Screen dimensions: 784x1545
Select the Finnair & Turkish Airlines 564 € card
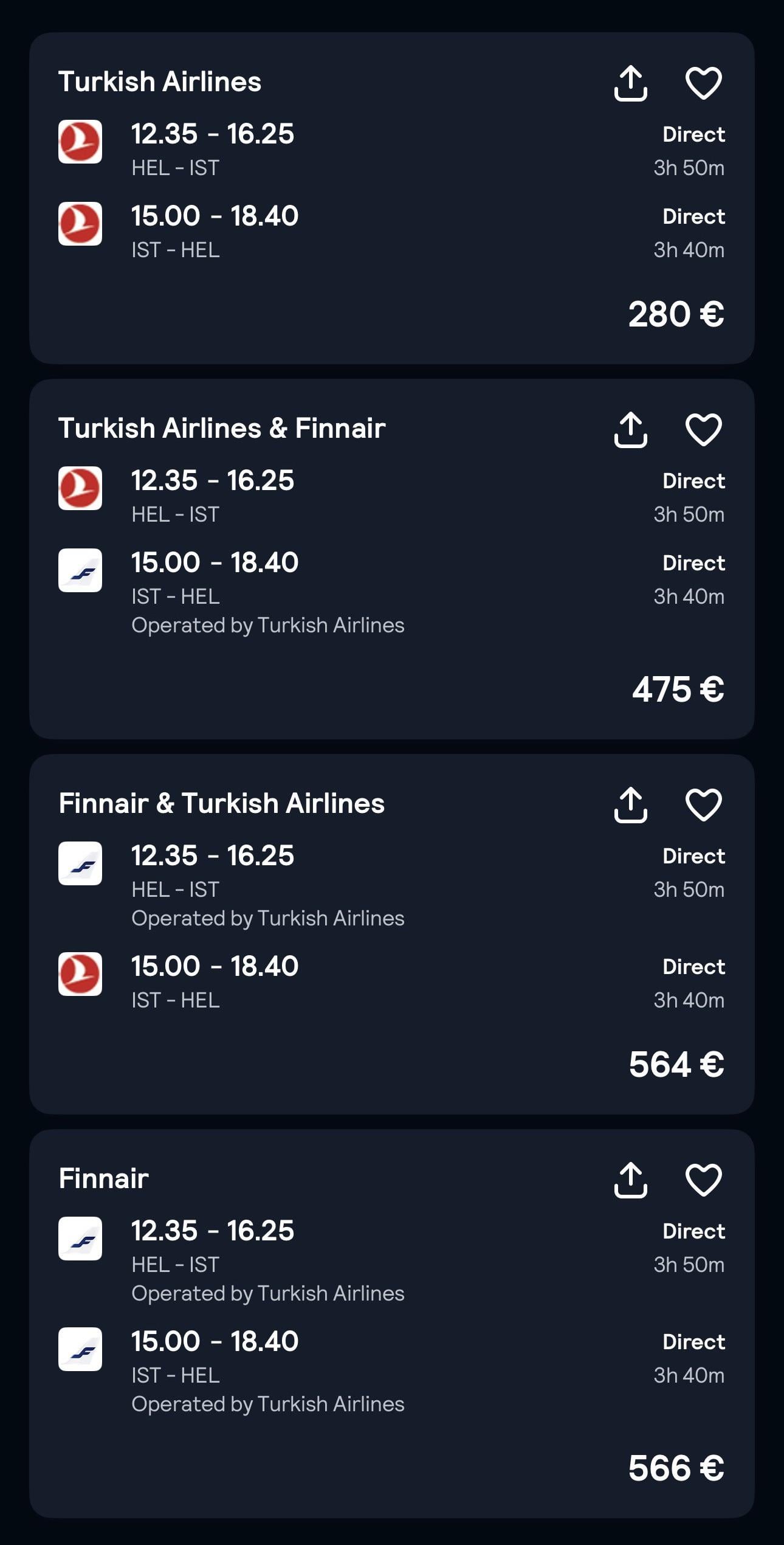[392, 935]
